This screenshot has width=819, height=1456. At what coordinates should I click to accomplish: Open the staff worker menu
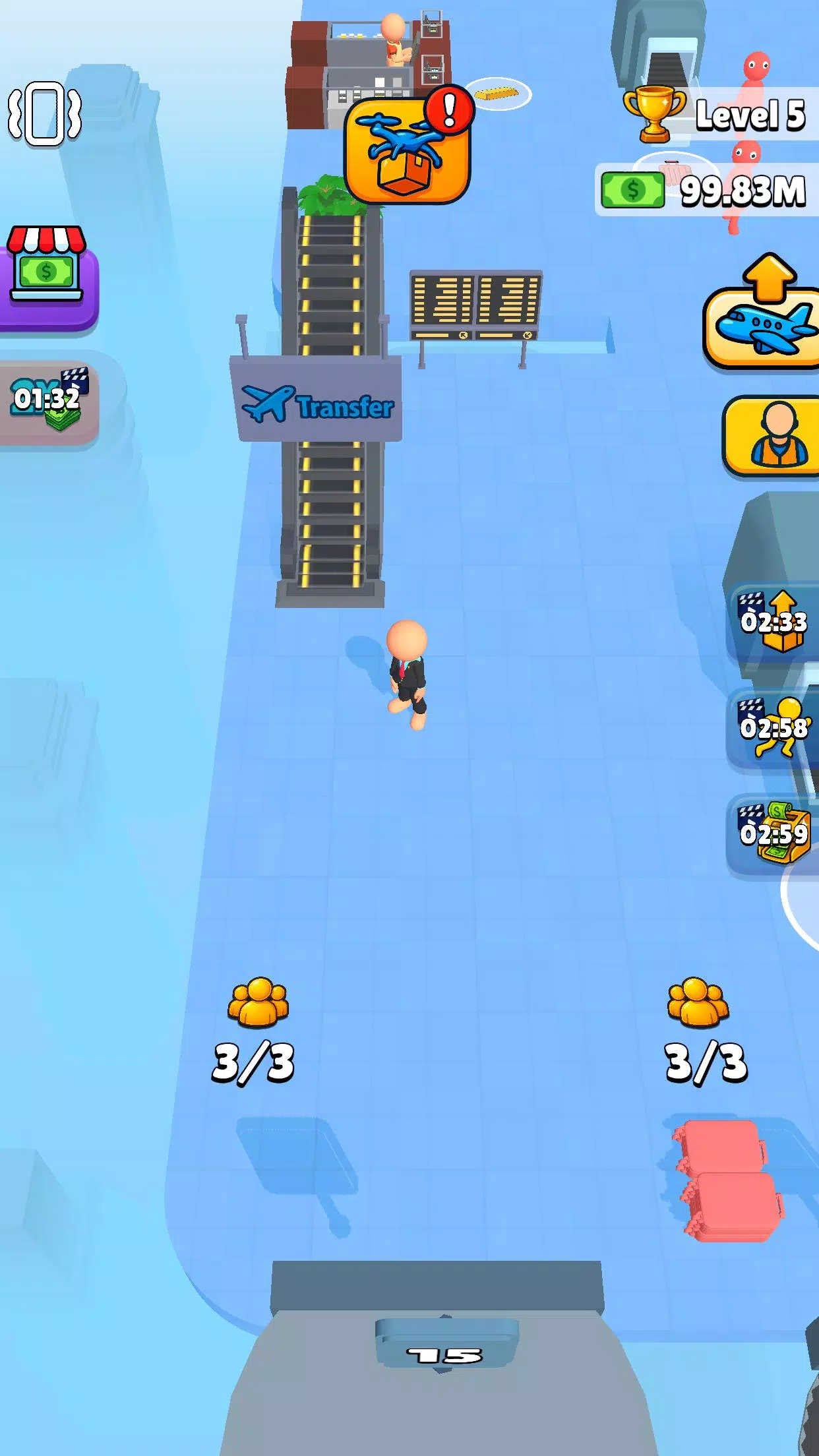click(x=773, y=435)
